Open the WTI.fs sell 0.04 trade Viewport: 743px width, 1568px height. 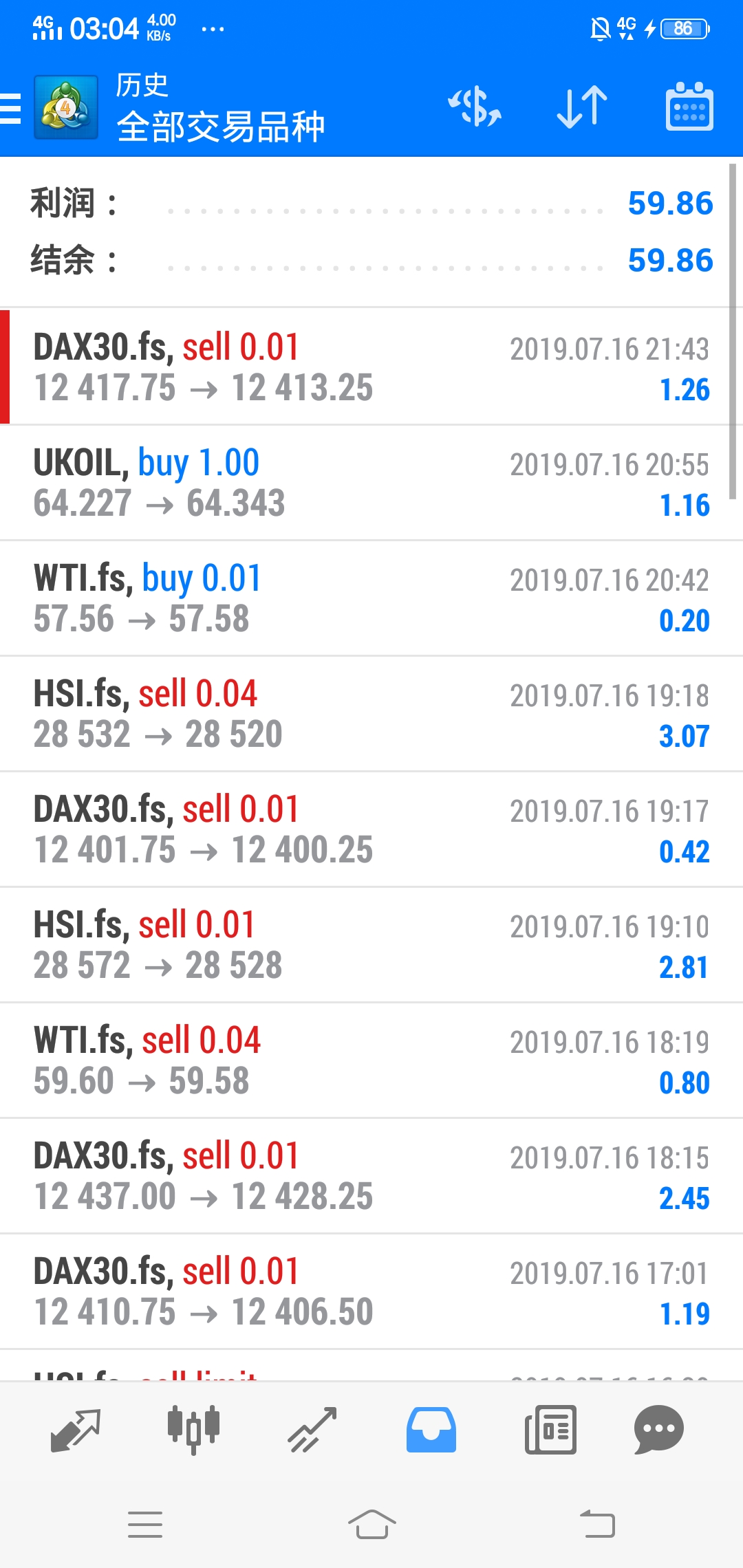pyautogui.click(x=371, y=1060)
